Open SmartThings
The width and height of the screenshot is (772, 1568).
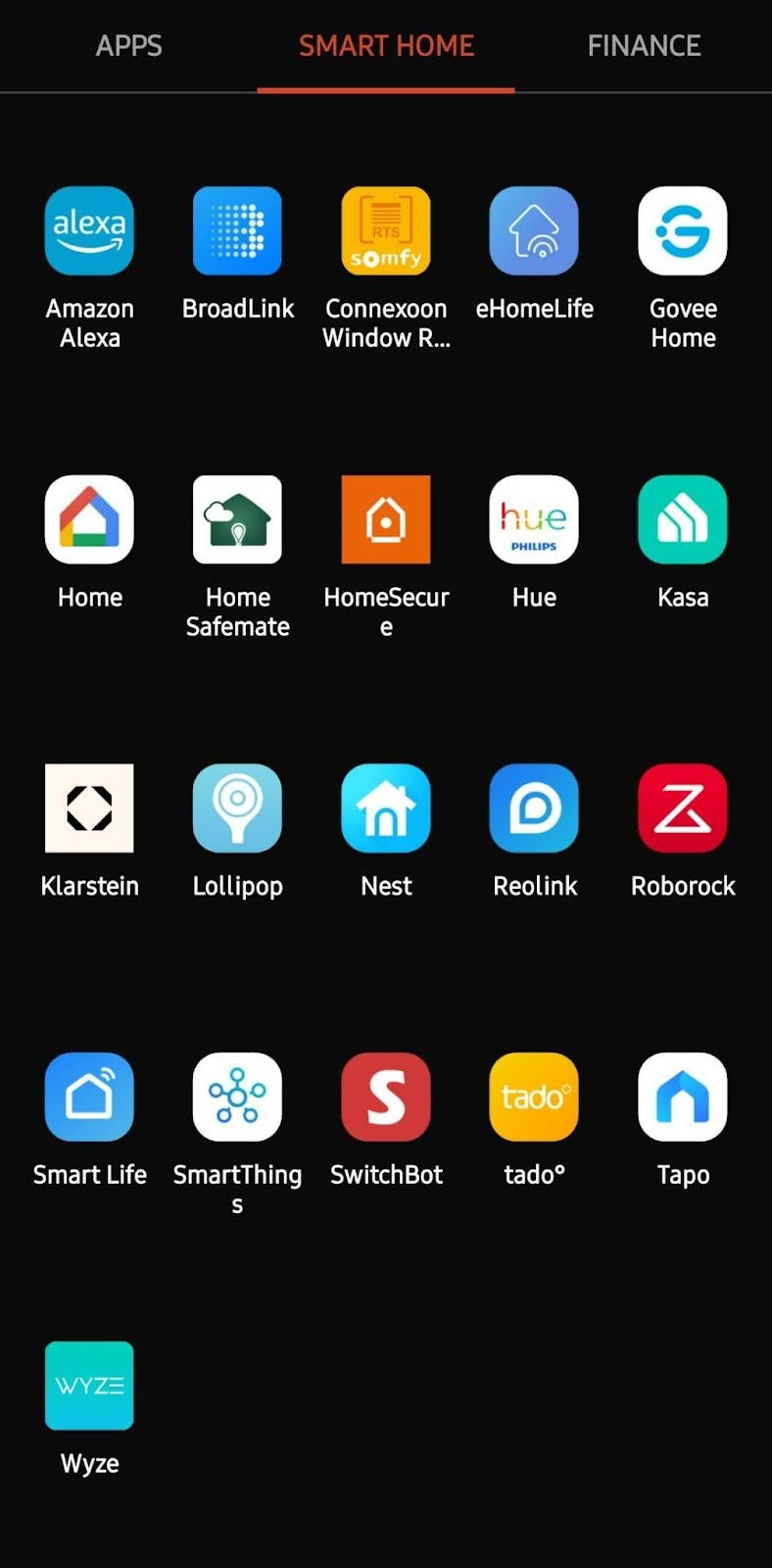237,1098
